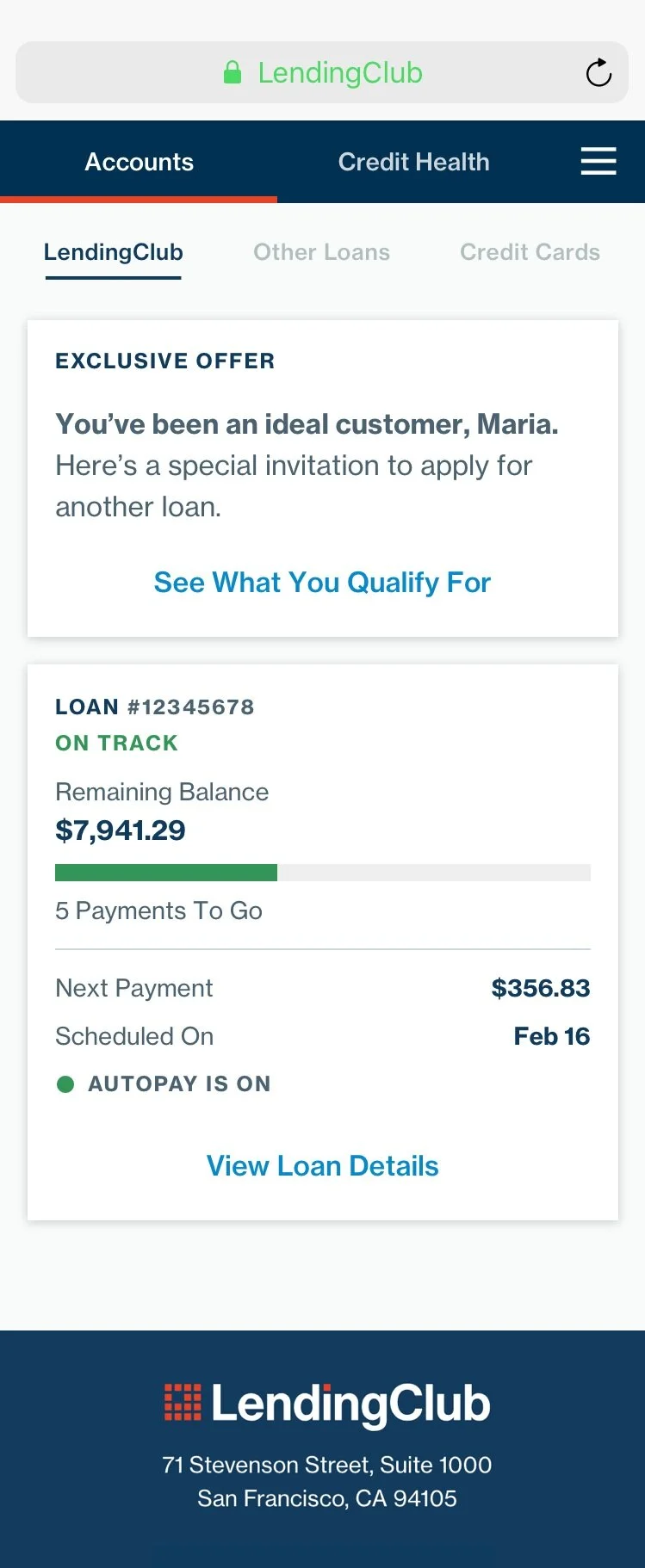Go to the Credit Cards tab
This screenshot has height=1568, width=645.
tap(530, 252)
